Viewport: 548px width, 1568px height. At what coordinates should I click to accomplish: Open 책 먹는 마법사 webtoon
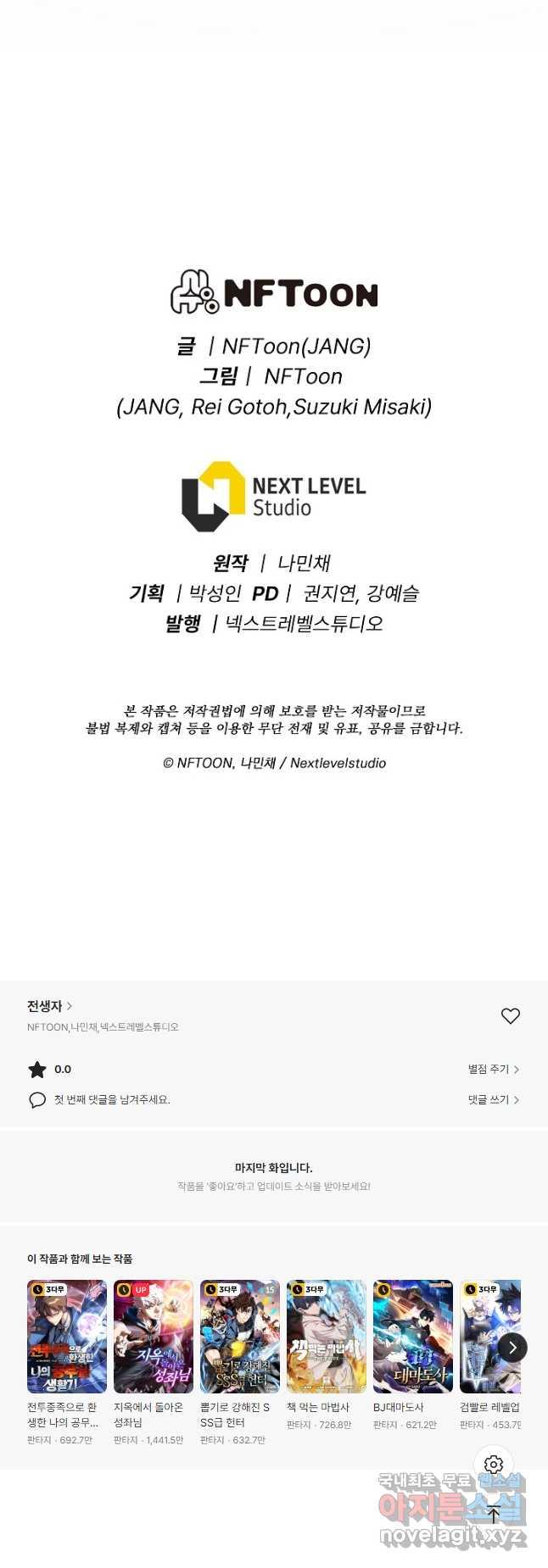[327, 1337]
